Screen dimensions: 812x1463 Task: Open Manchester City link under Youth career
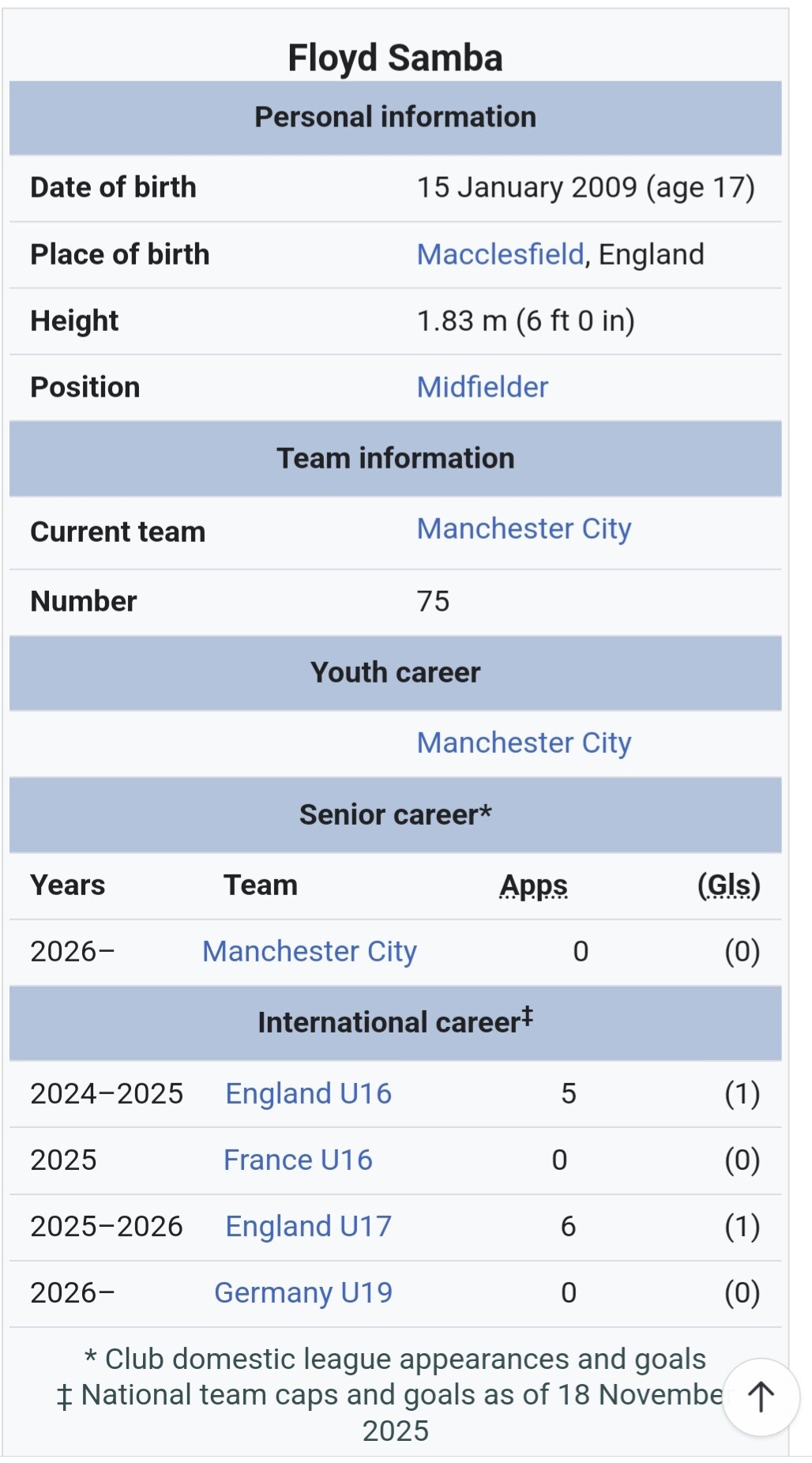tap(524, 743)
